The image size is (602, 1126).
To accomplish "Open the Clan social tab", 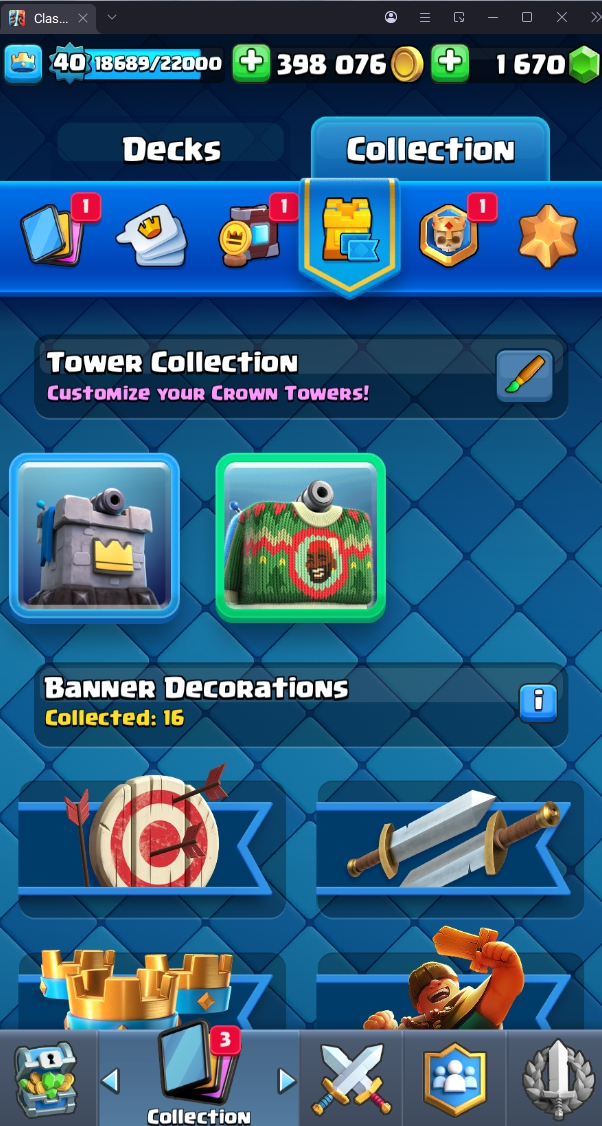I will tap(455, 1078).
